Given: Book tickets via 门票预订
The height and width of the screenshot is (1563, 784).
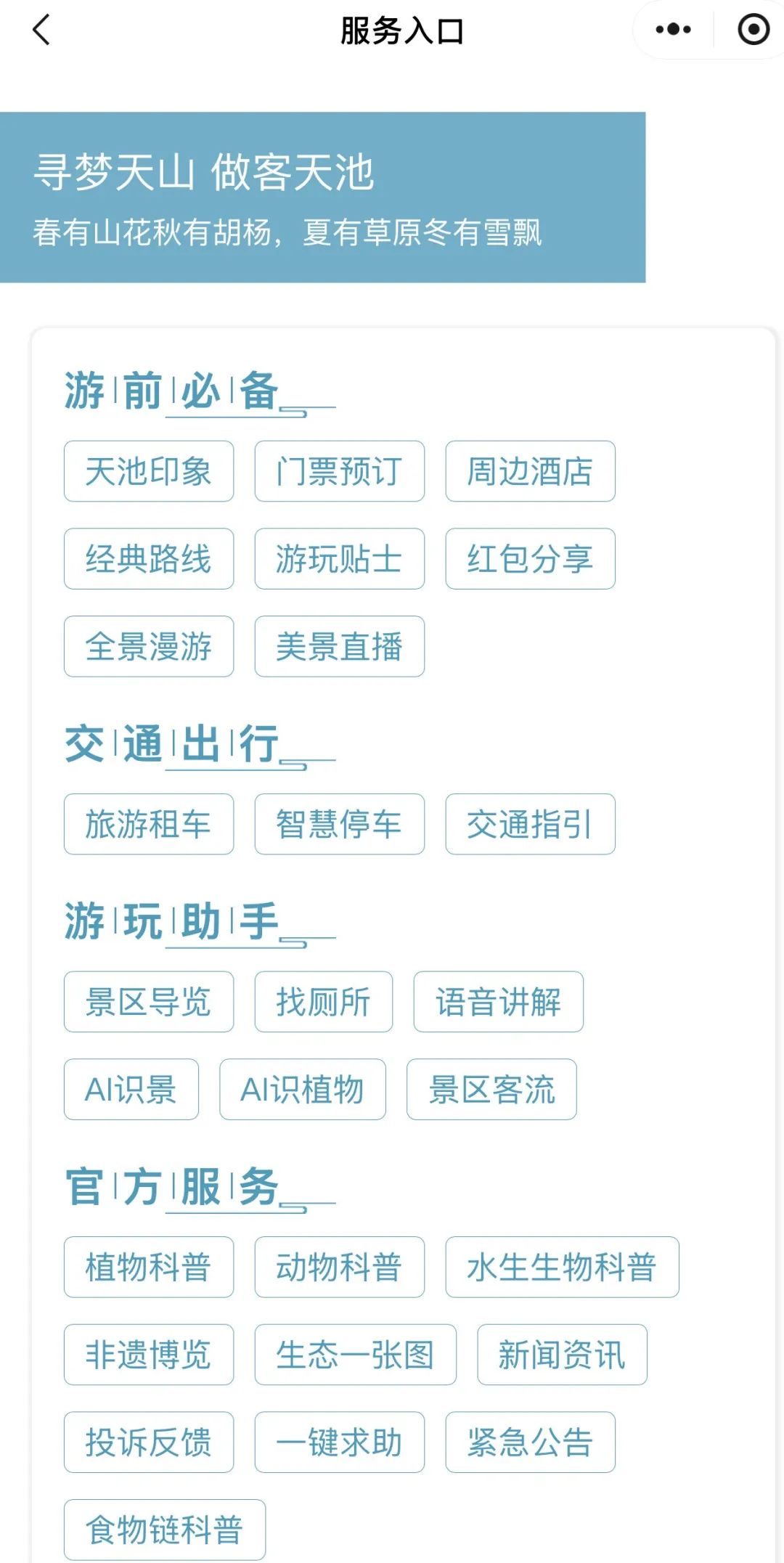Looking at the screenshot, I should pyautogui.click(x=339, y=471).
